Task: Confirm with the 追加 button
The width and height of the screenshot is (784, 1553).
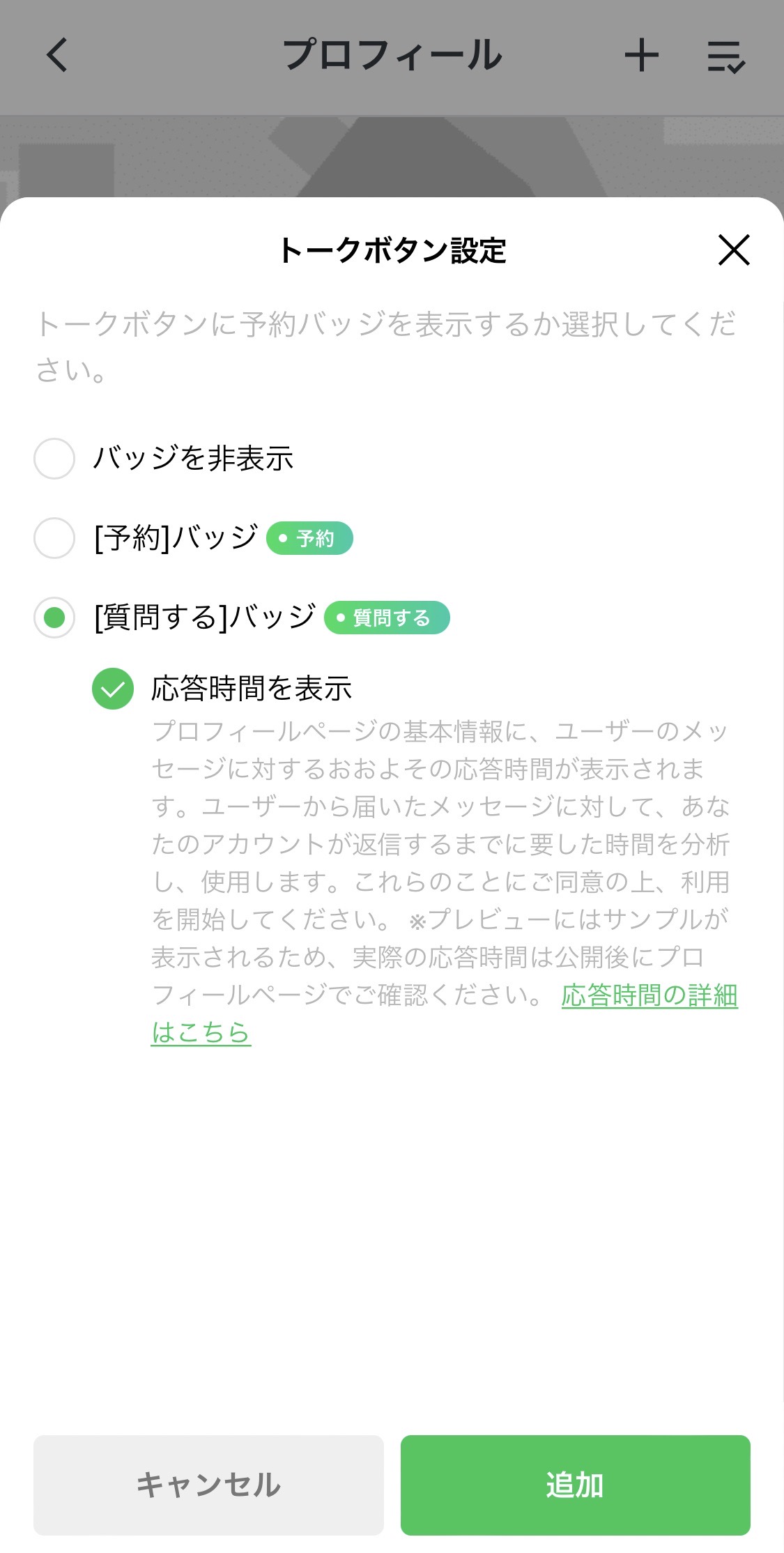Action: tap(575, 1485)
